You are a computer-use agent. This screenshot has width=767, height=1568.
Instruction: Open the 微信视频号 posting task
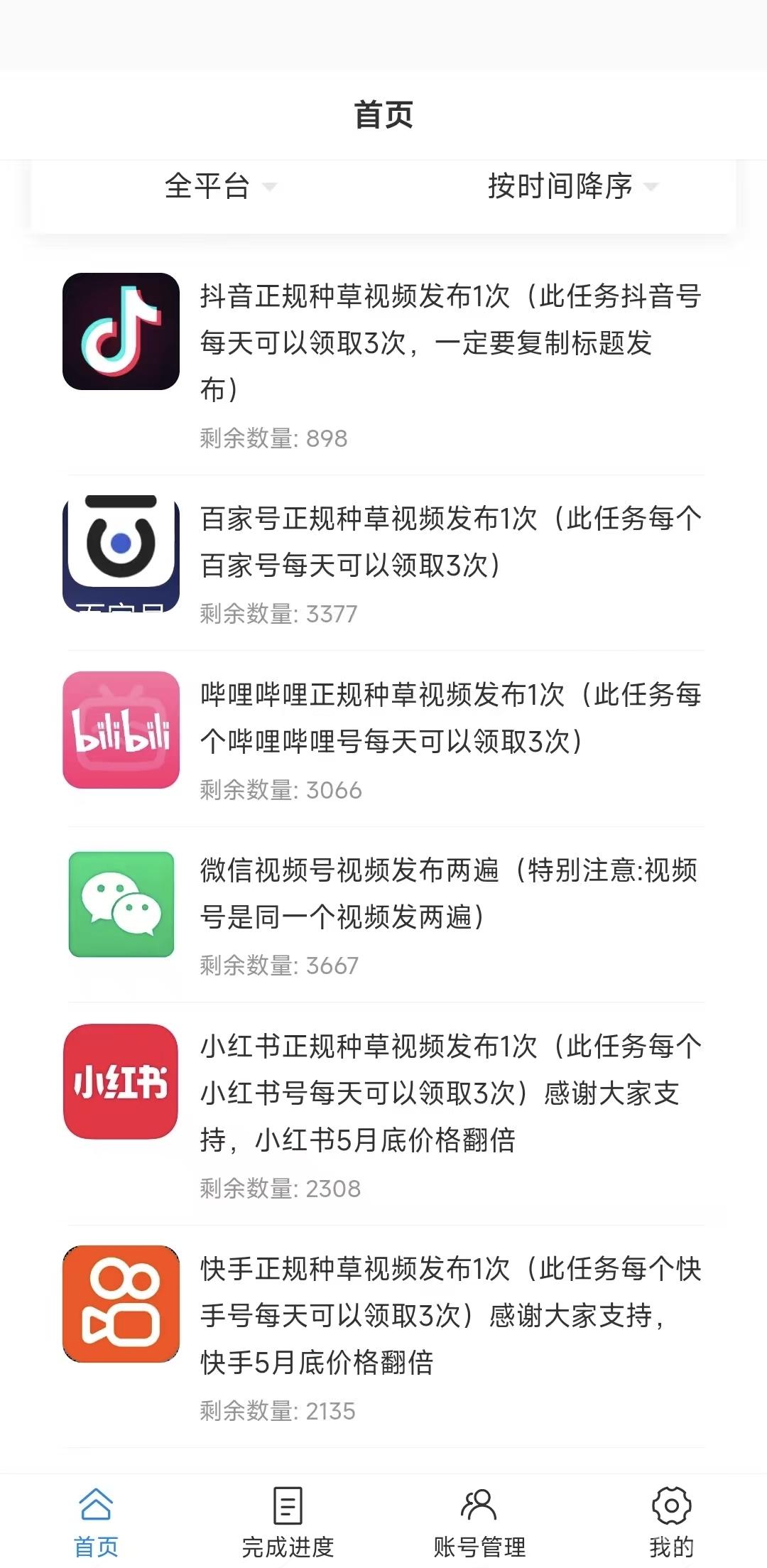[x=383, y=915]
